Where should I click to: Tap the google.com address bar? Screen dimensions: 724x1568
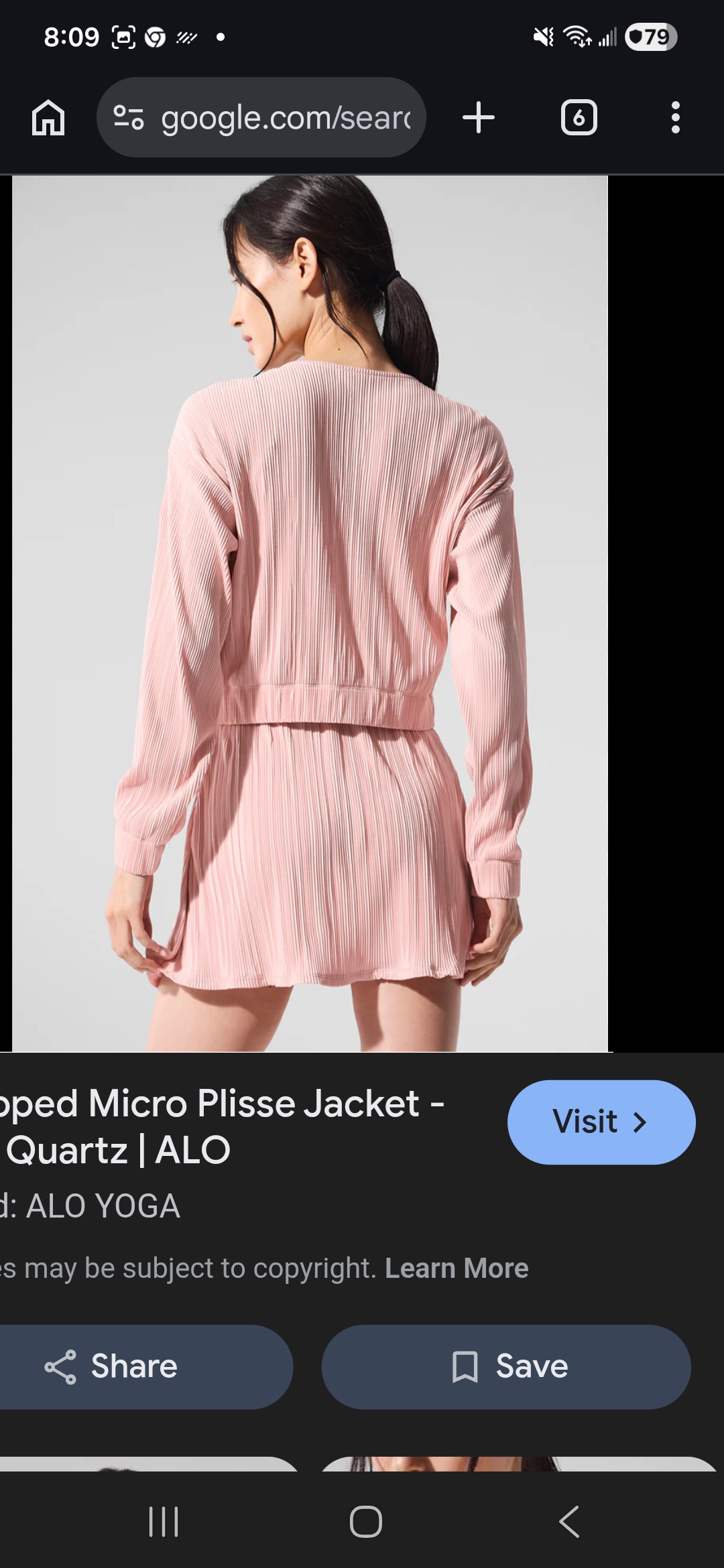point(285,118)
